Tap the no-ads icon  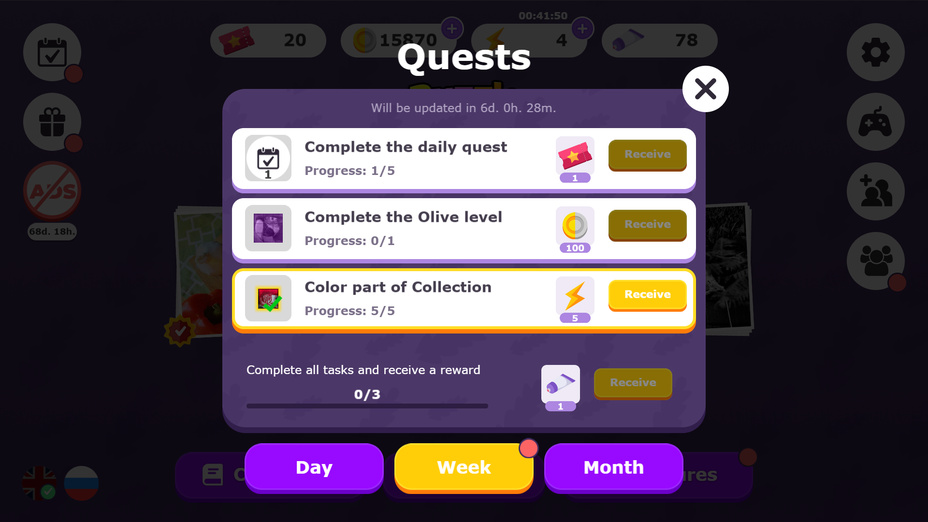(52, 192)
